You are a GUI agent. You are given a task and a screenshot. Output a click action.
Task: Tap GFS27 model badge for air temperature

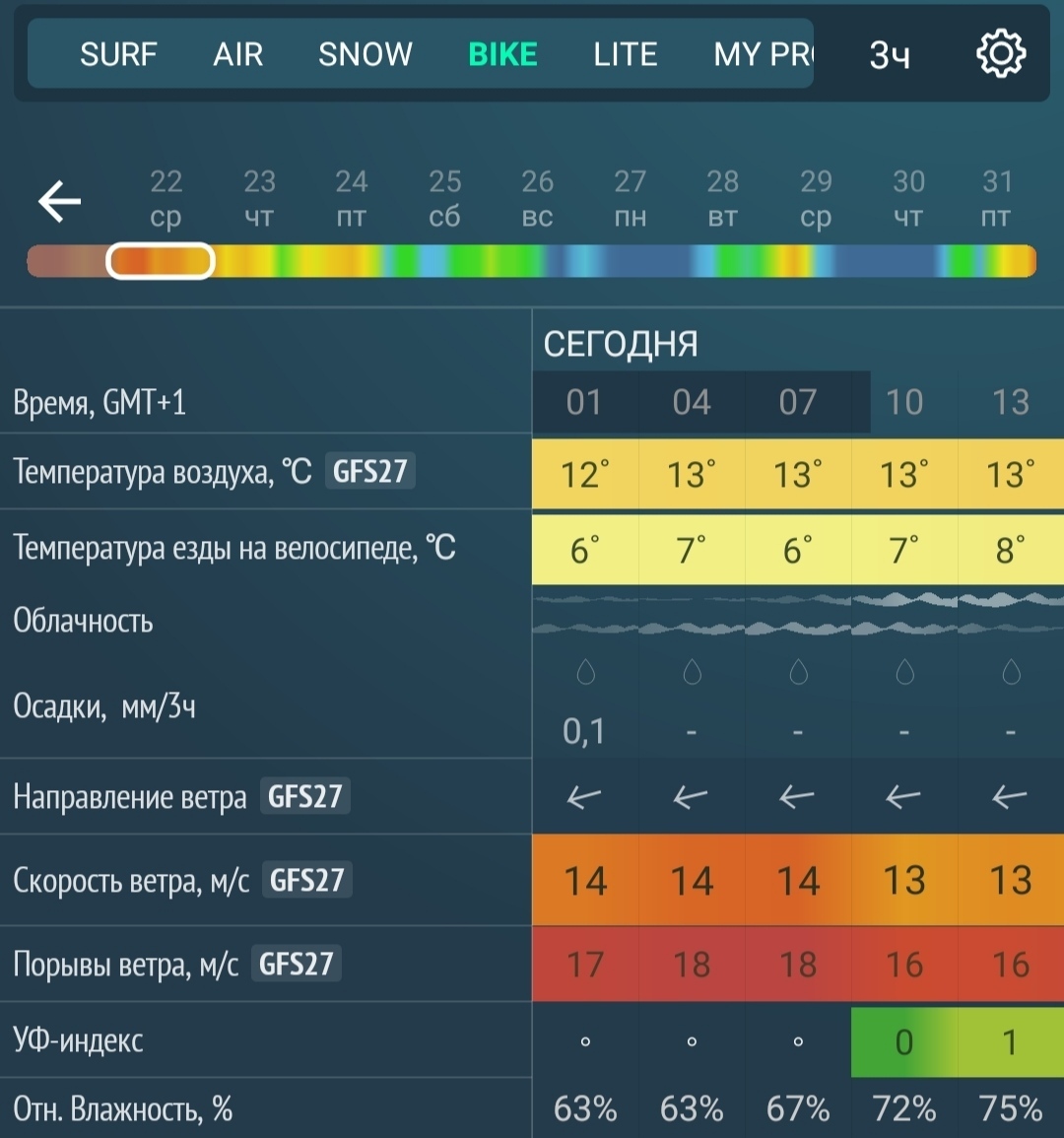(369, 471)
